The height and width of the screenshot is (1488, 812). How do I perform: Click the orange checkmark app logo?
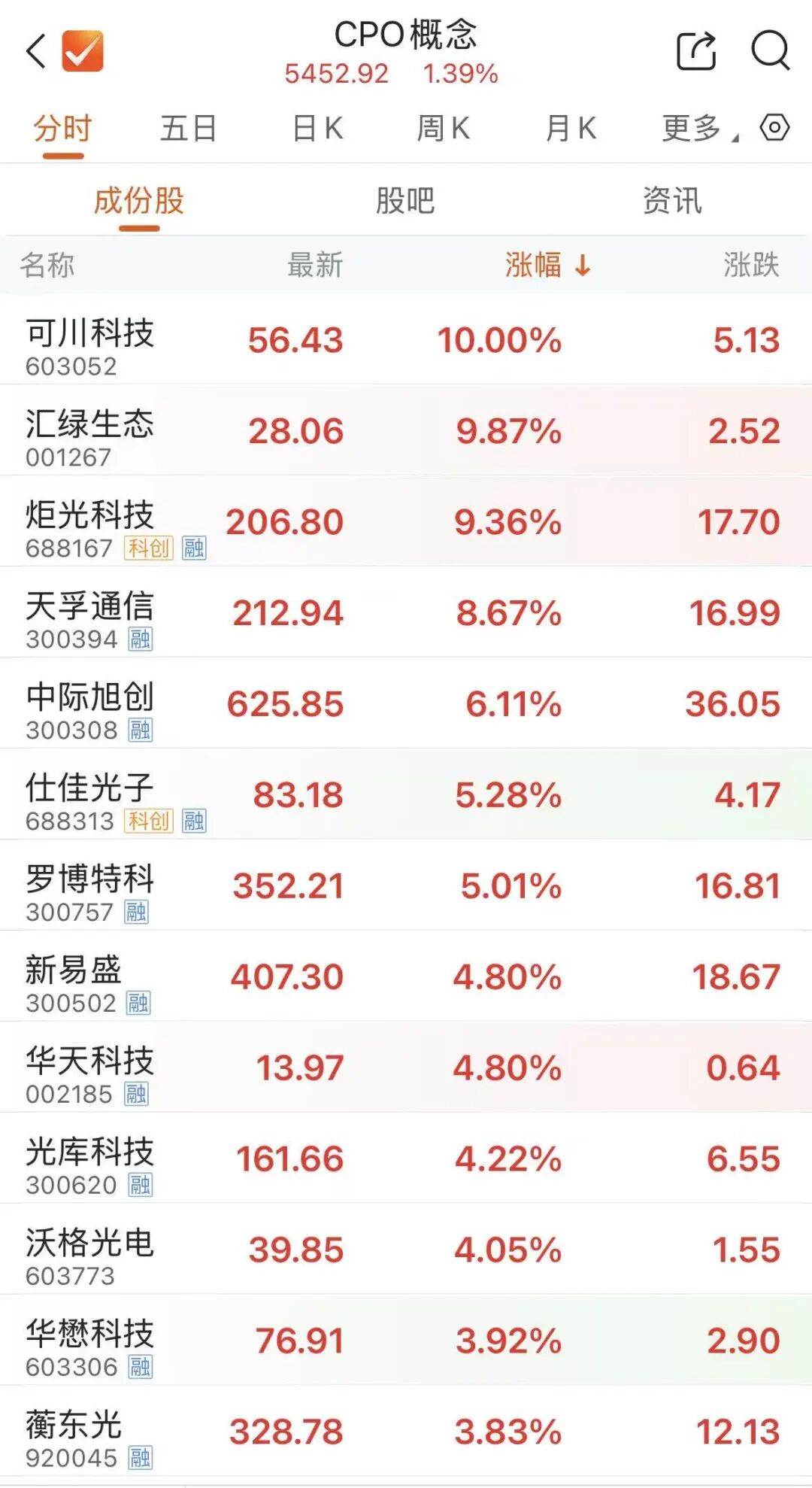coord(81,50)
